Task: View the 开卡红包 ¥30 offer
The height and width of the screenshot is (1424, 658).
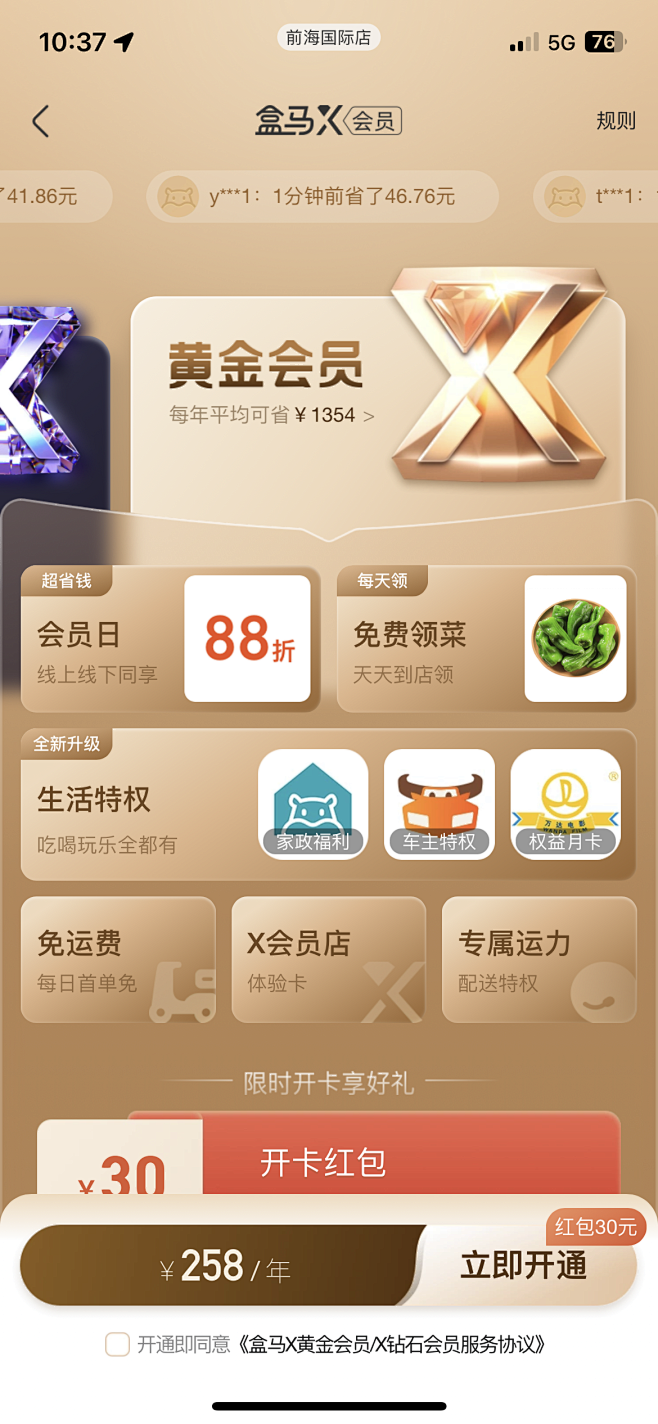Action: coord(328,1160)
